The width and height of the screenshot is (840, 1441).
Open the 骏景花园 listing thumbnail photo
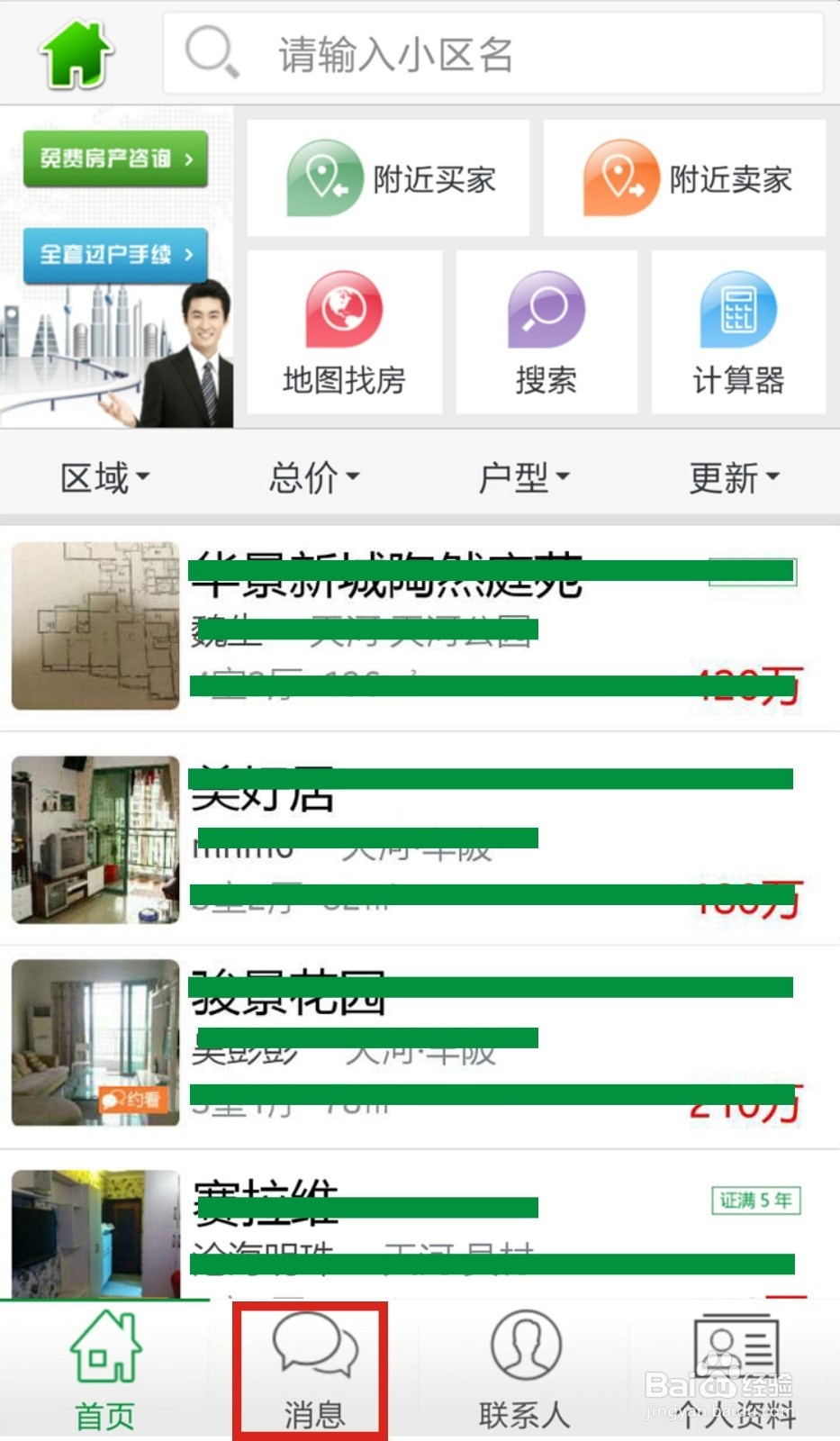(95, 1043)
